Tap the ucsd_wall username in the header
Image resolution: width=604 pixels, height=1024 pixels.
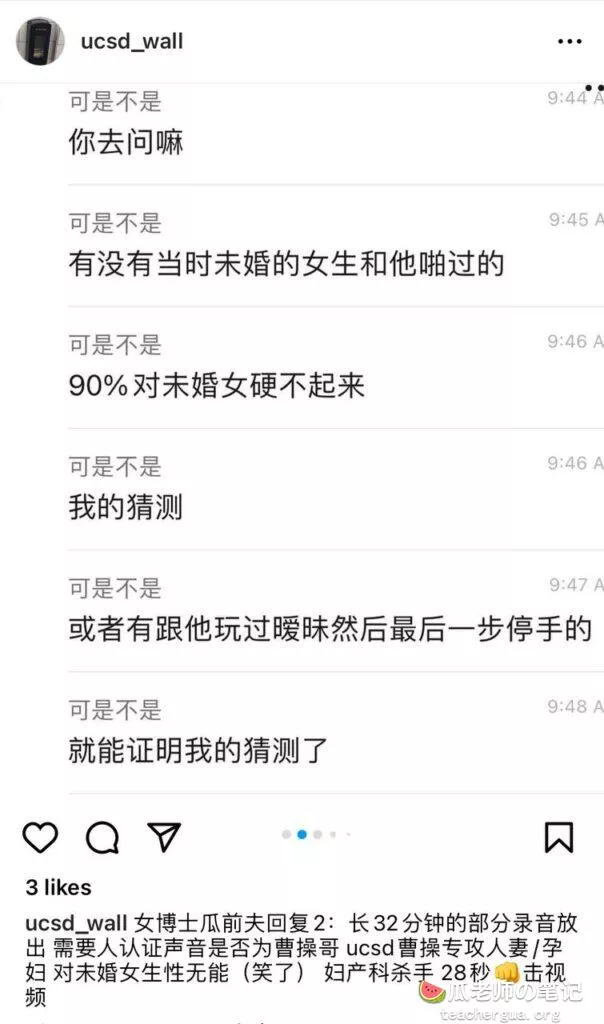132,41
